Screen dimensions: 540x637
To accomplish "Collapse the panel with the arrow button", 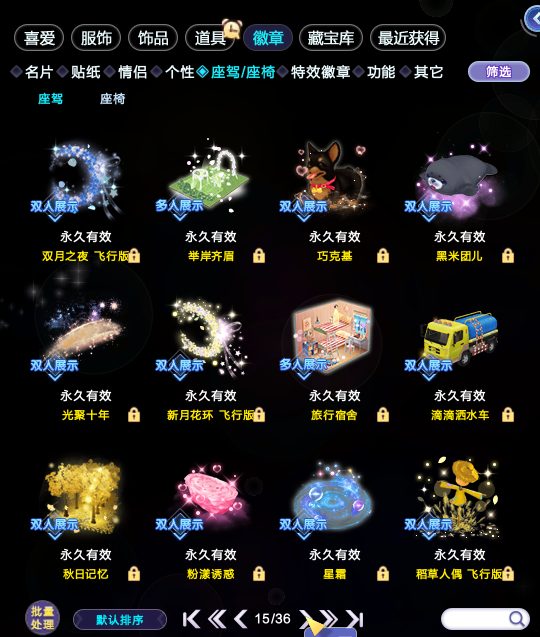I will pos(533,19).
